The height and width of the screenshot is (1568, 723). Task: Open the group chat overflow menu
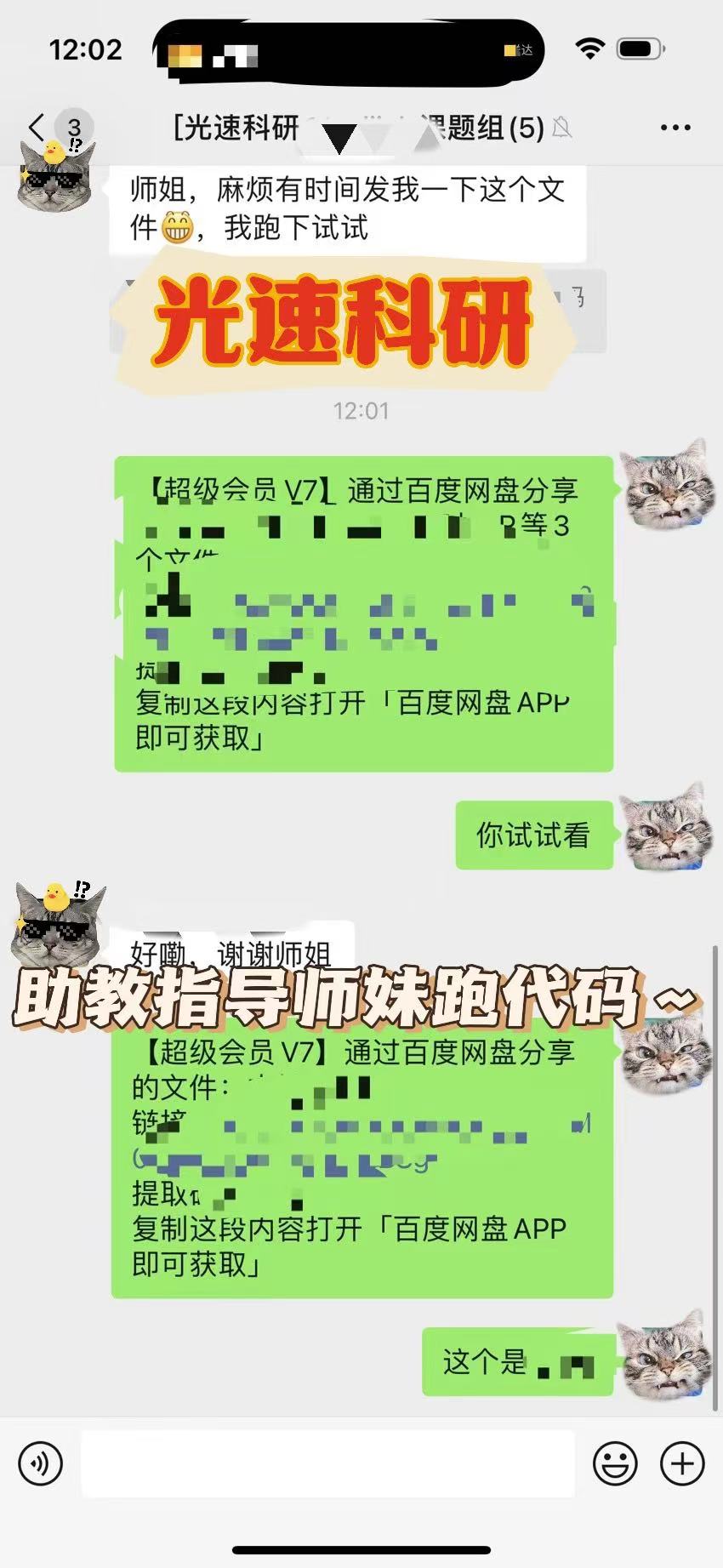point(675,128)
